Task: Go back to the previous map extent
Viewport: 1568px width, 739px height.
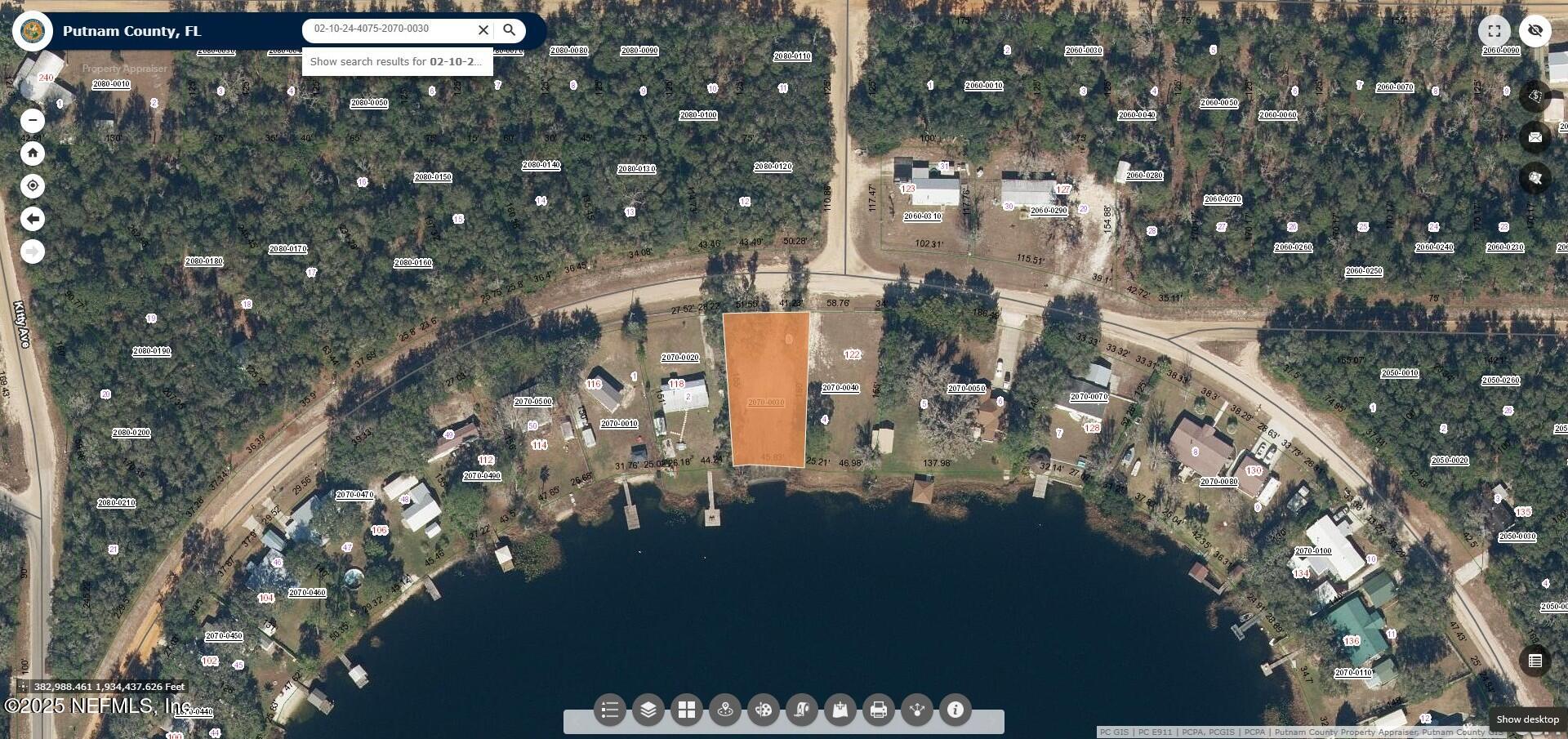Action: coord(33,219)
